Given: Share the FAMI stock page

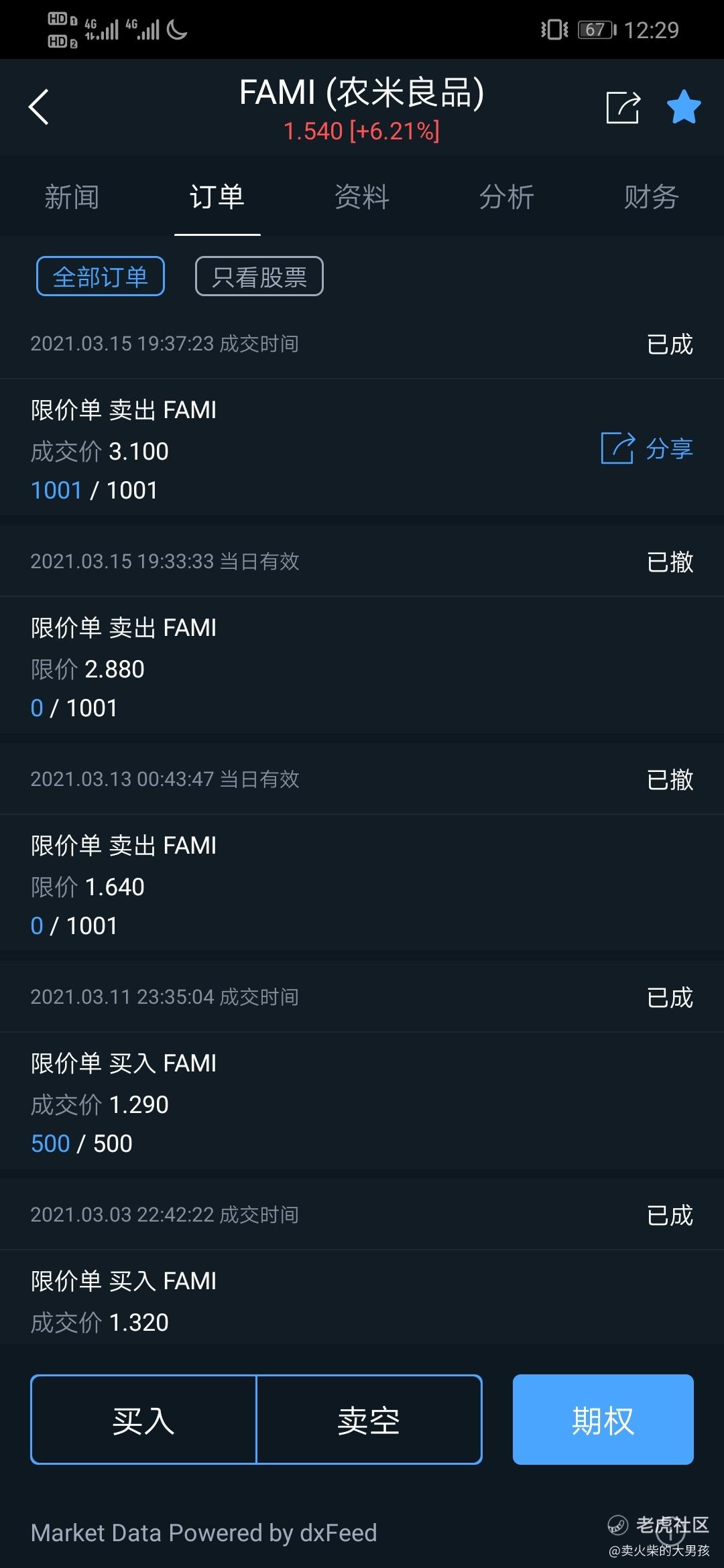Looking at the screenshot, I should coord(623,107).
